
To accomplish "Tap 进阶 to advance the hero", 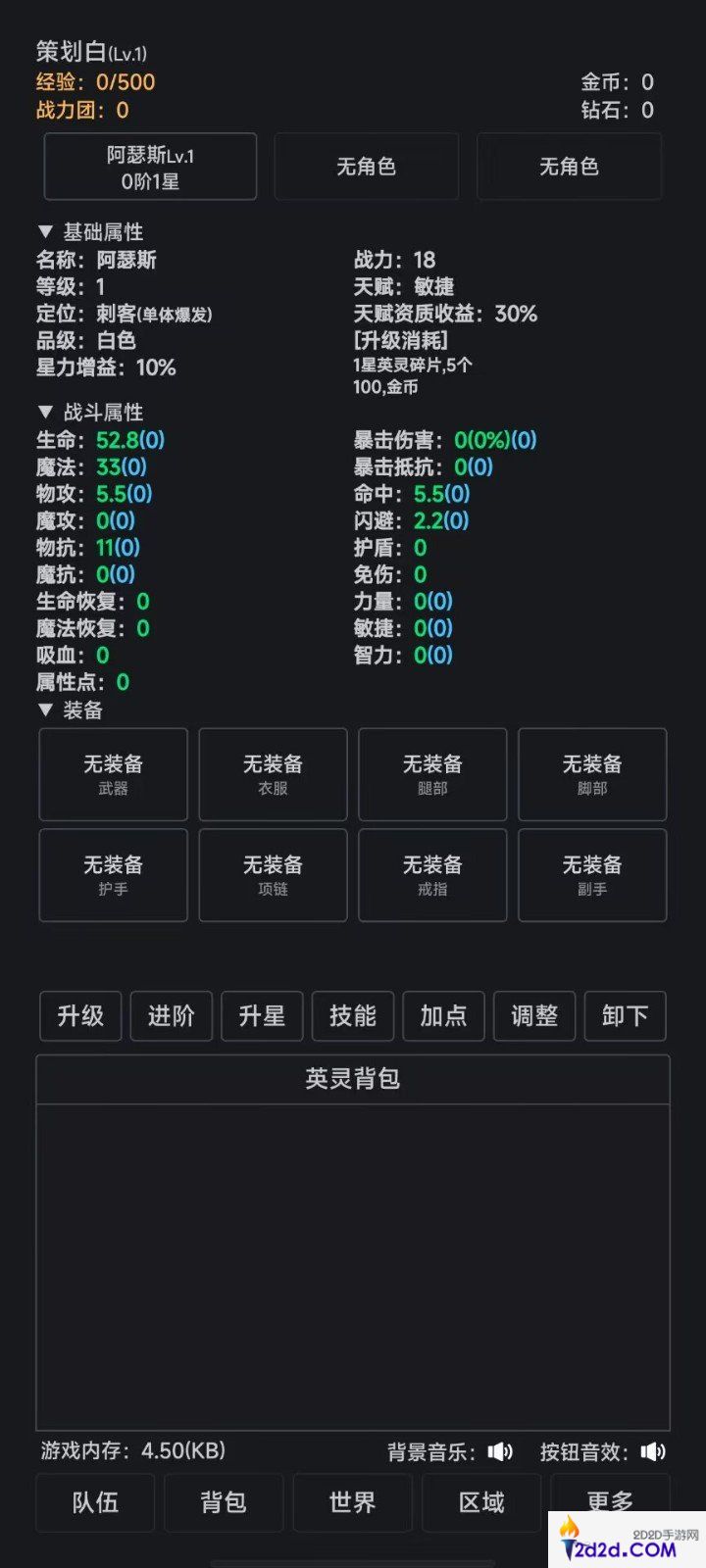I will (171, 1016).
